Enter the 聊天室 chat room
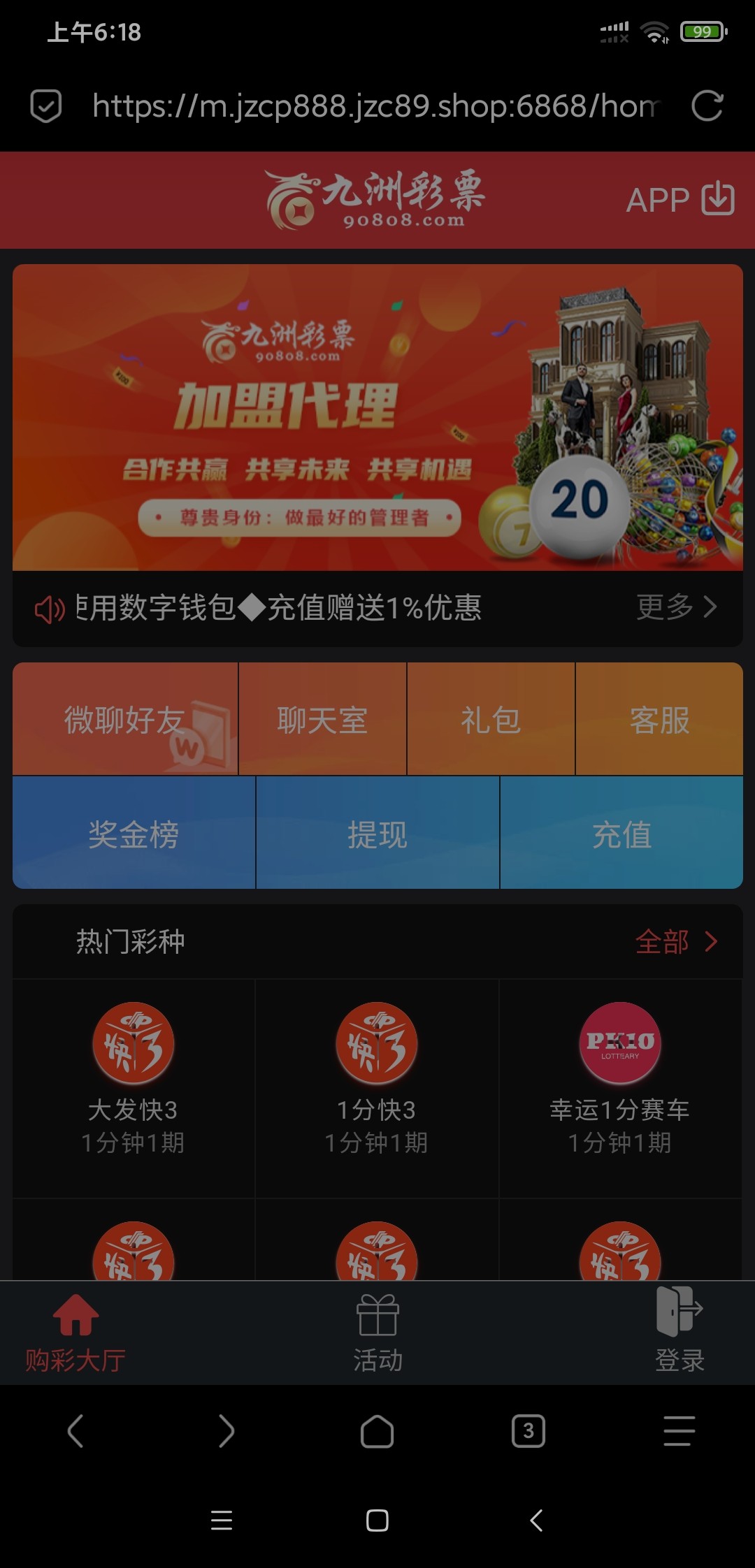755x1568 pixels. click(322, 720)
